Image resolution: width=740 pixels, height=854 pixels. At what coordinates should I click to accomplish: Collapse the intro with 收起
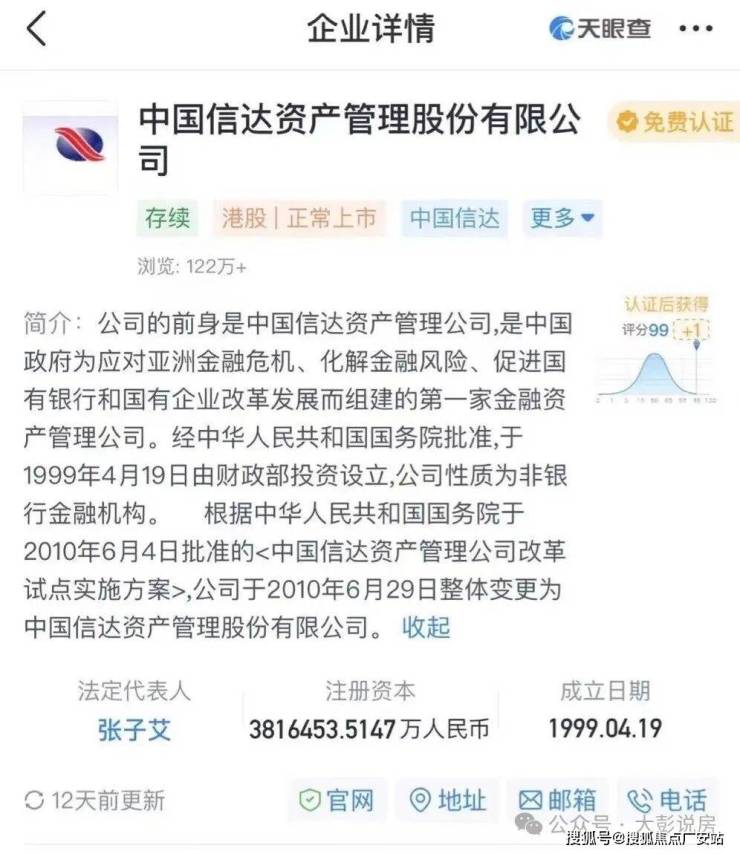[426, 627]
